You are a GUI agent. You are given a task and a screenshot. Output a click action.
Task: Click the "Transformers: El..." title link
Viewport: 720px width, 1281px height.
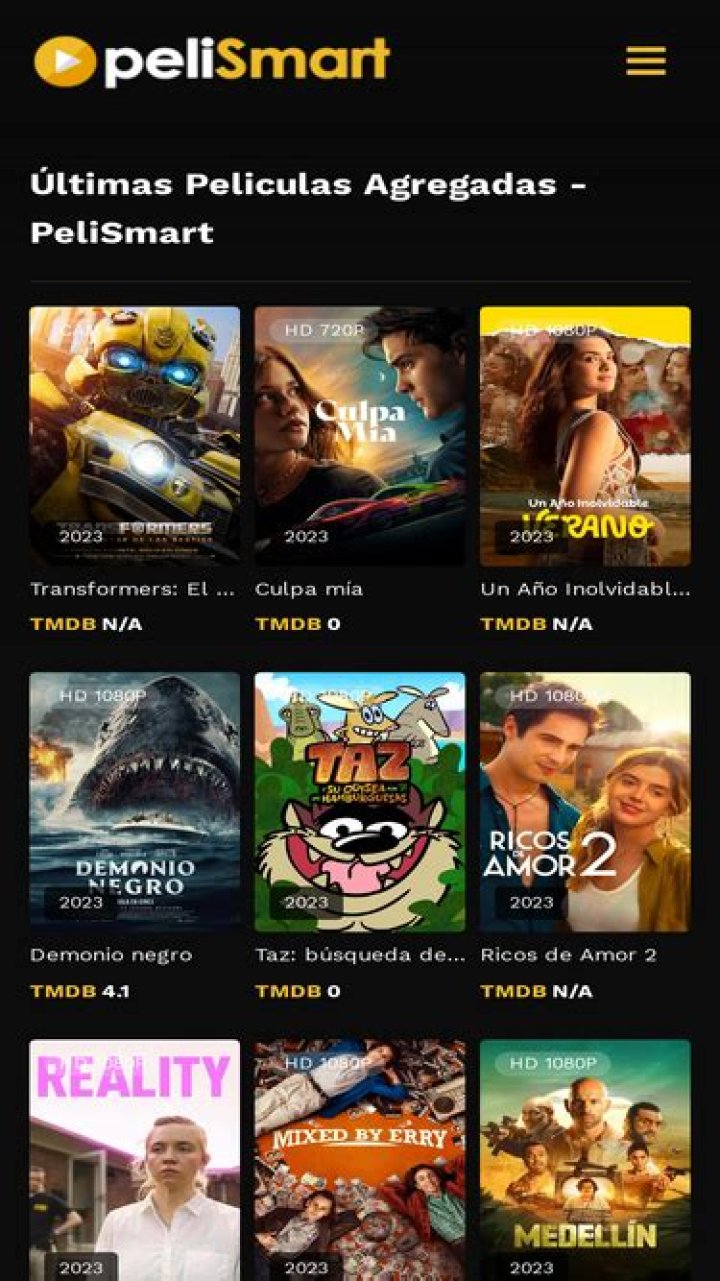click(x=130, y=589)
